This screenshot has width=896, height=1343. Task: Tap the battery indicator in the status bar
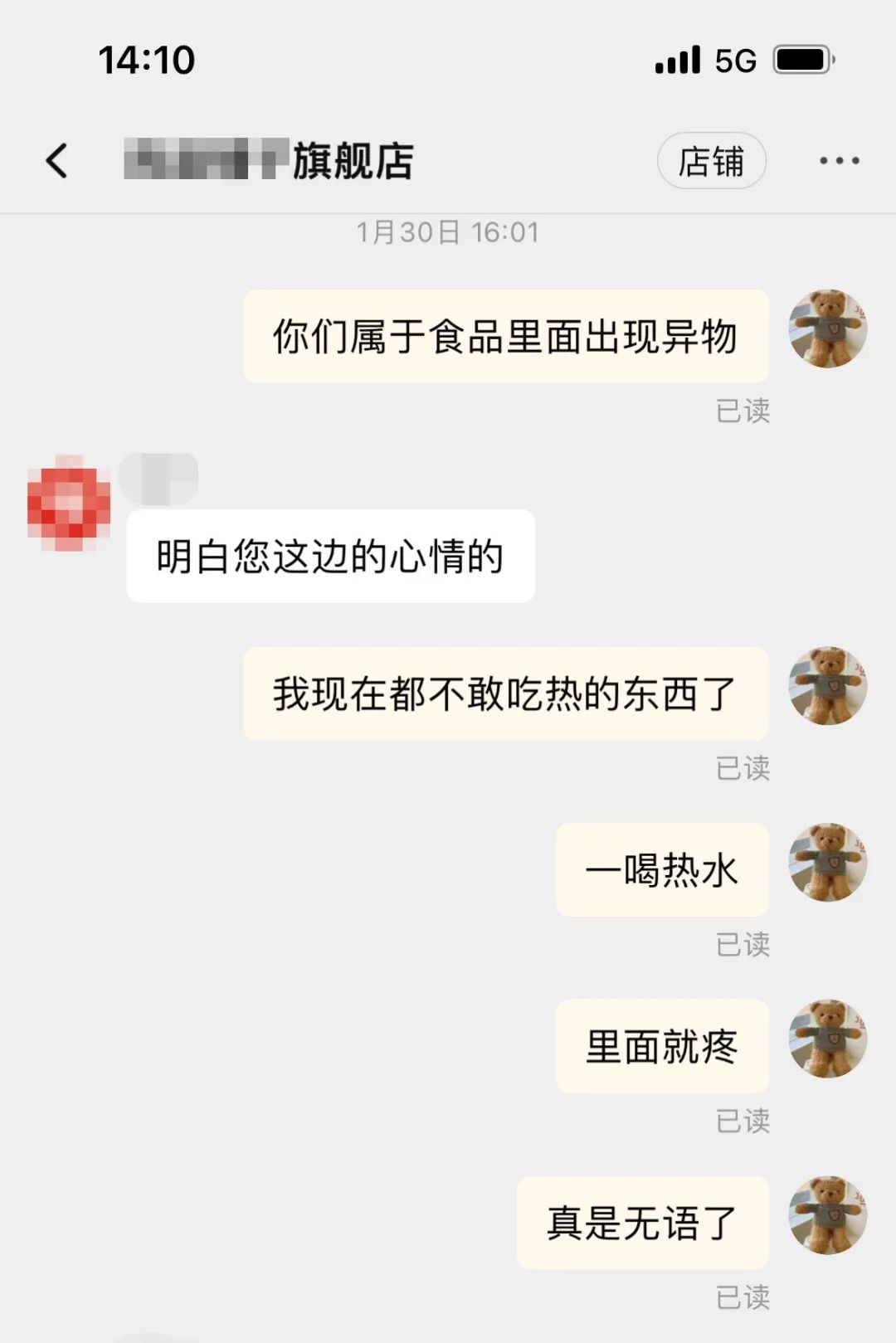point(802,59)
